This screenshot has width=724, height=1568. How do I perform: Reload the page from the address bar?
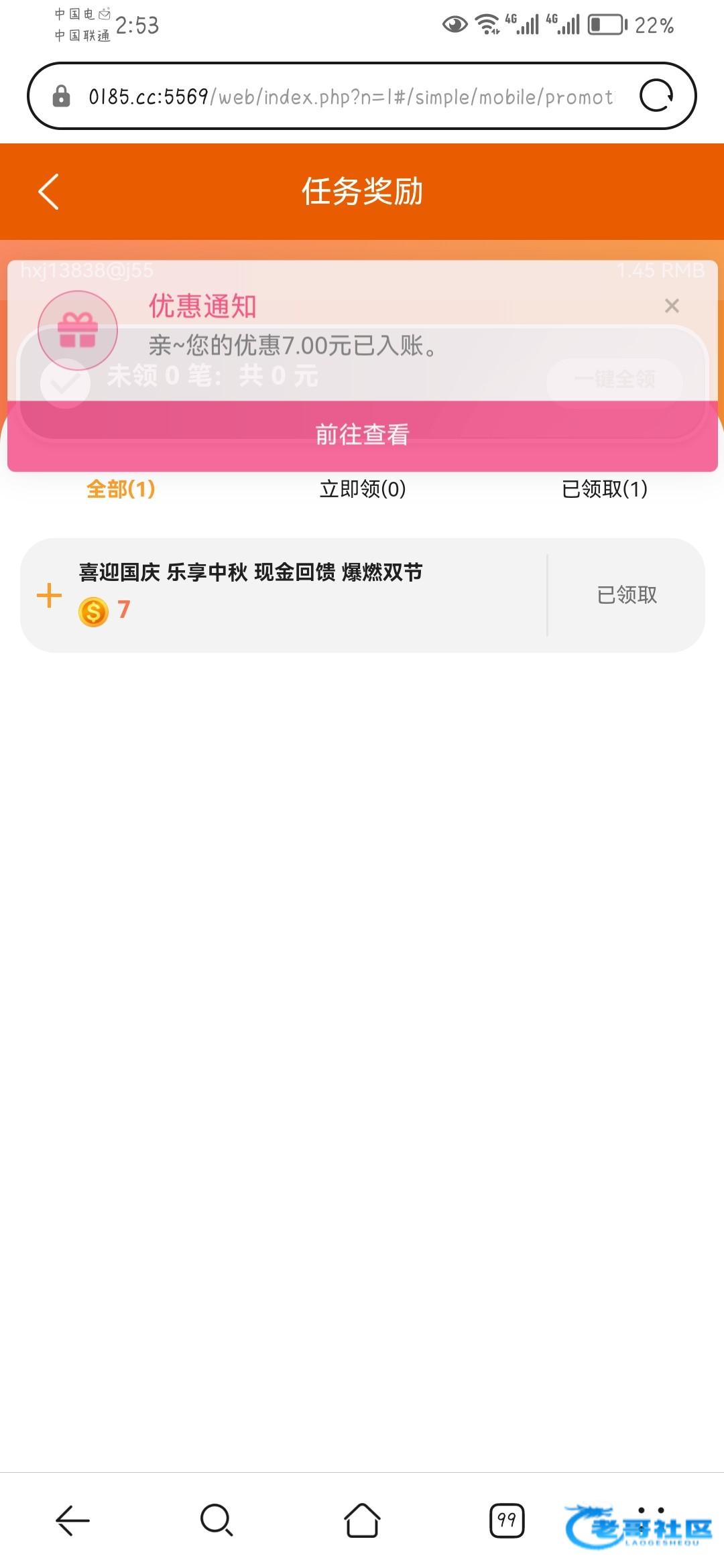tap(656, 95)
